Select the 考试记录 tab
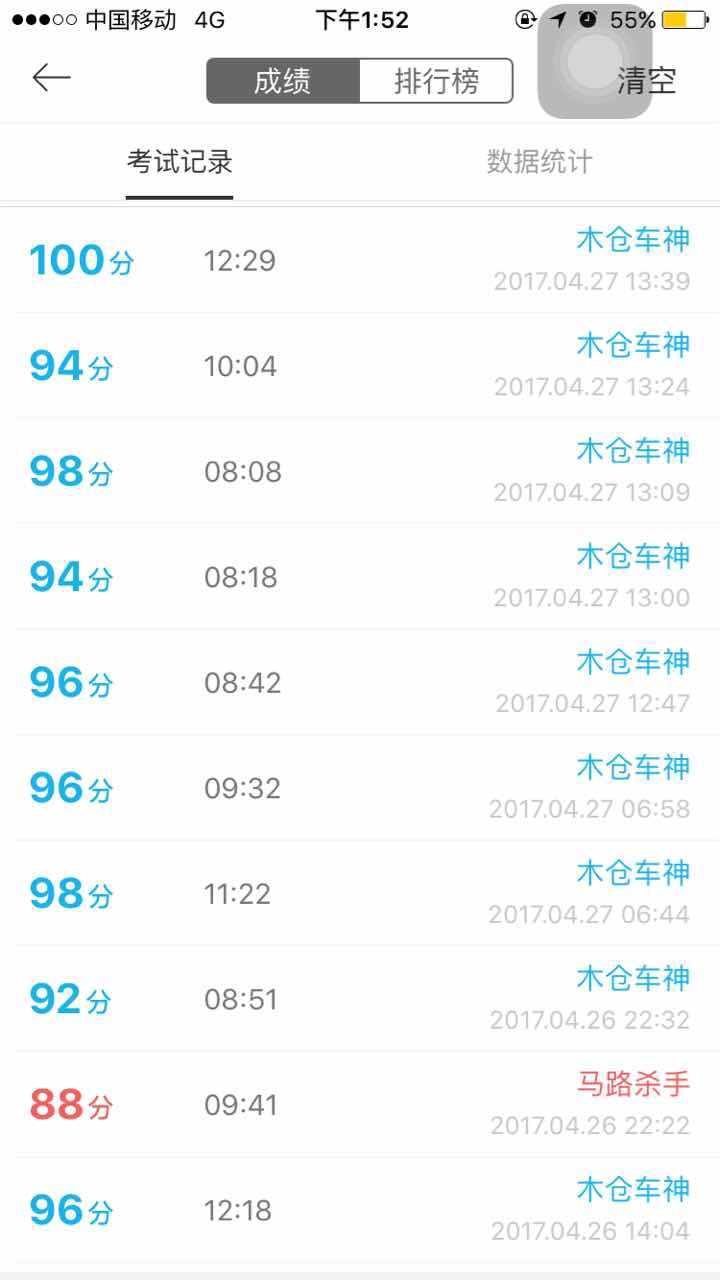 [x=180, y=162]
